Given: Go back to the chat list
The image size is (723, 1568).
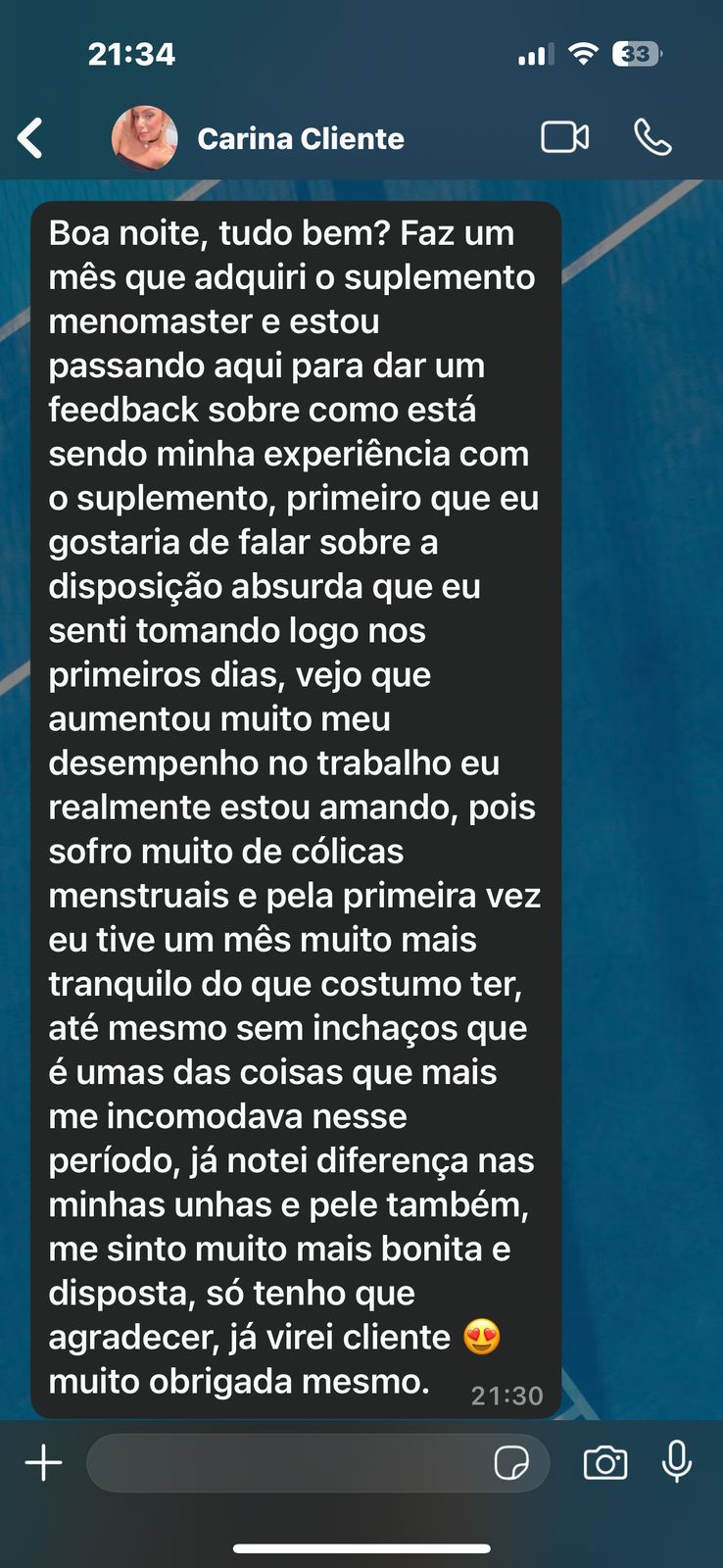Looking at the screenshot, I should coord(31,138).
